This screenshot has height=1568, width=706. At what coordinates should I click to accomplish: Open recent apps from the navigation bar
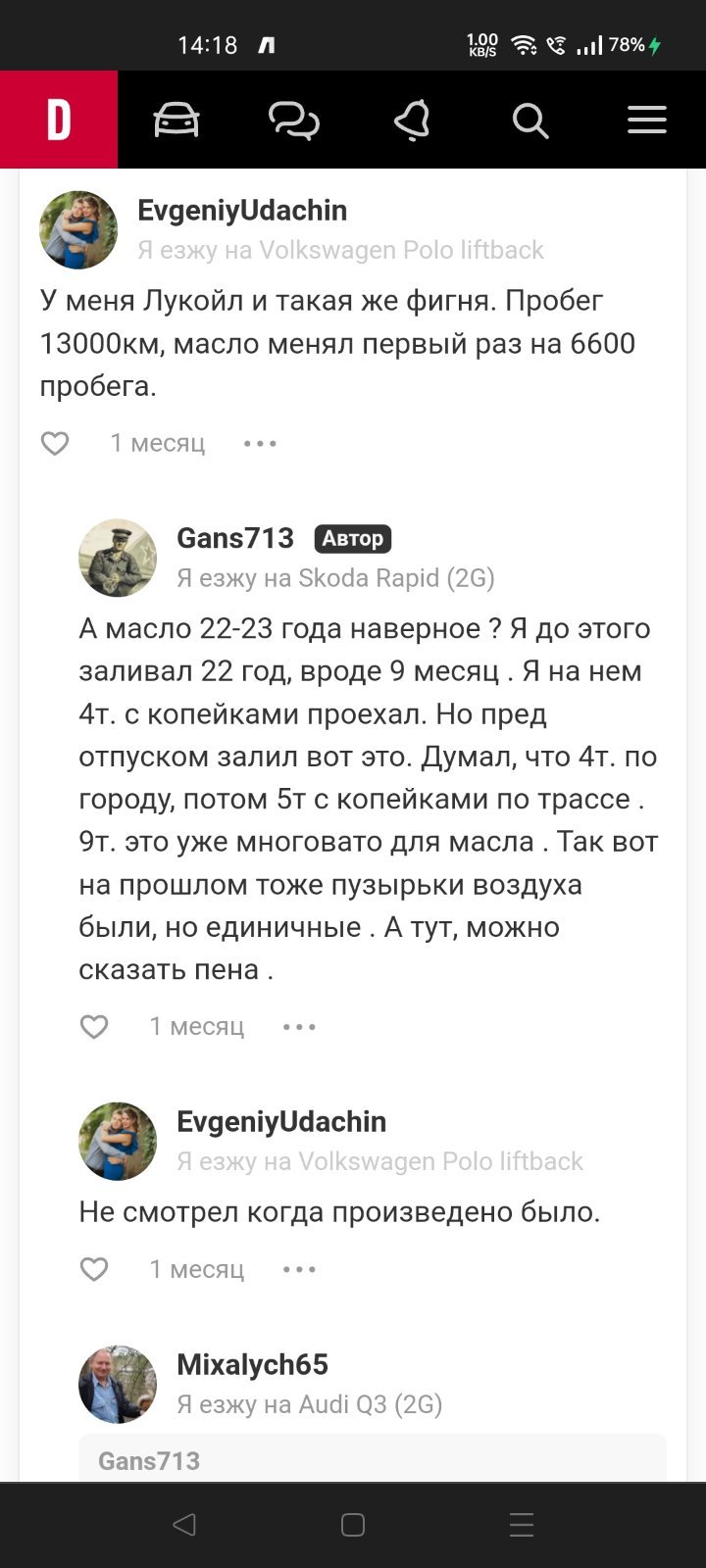tap(522, 1524)
